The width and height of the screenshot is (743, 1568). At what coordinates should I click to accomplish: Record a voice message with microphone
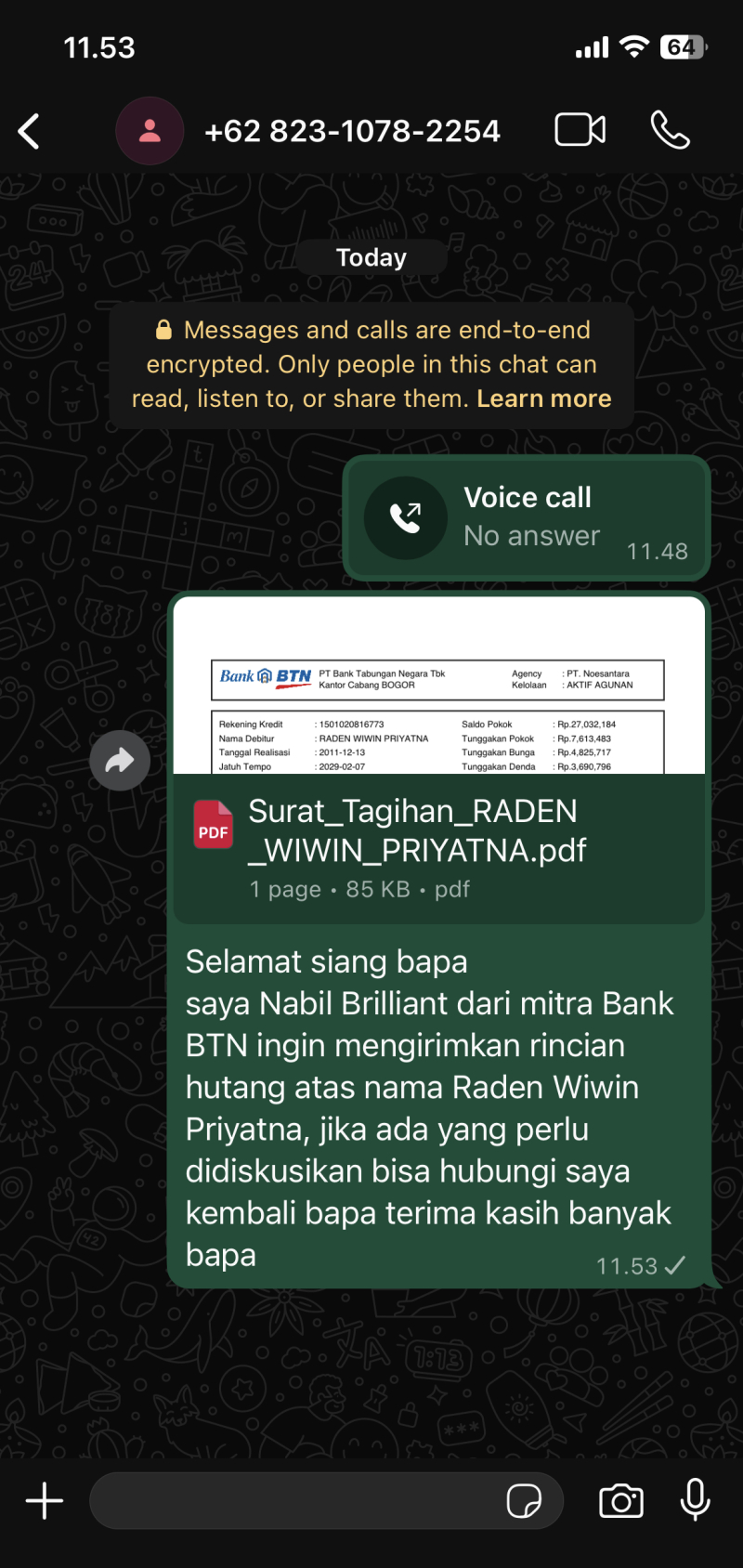[695, 1500]
